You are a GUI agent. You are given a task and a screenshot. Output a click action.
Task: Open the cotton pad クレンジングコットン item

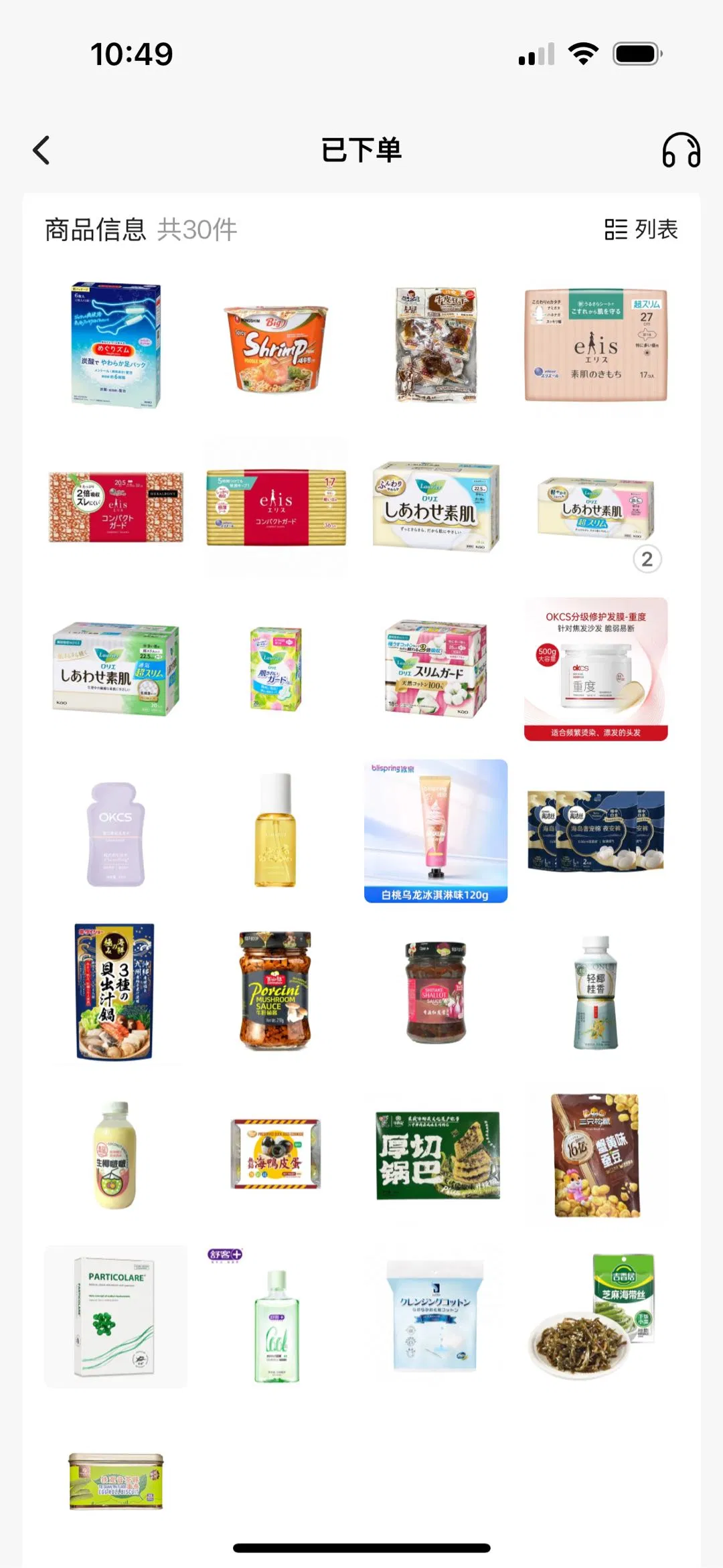click(436, 1317)
